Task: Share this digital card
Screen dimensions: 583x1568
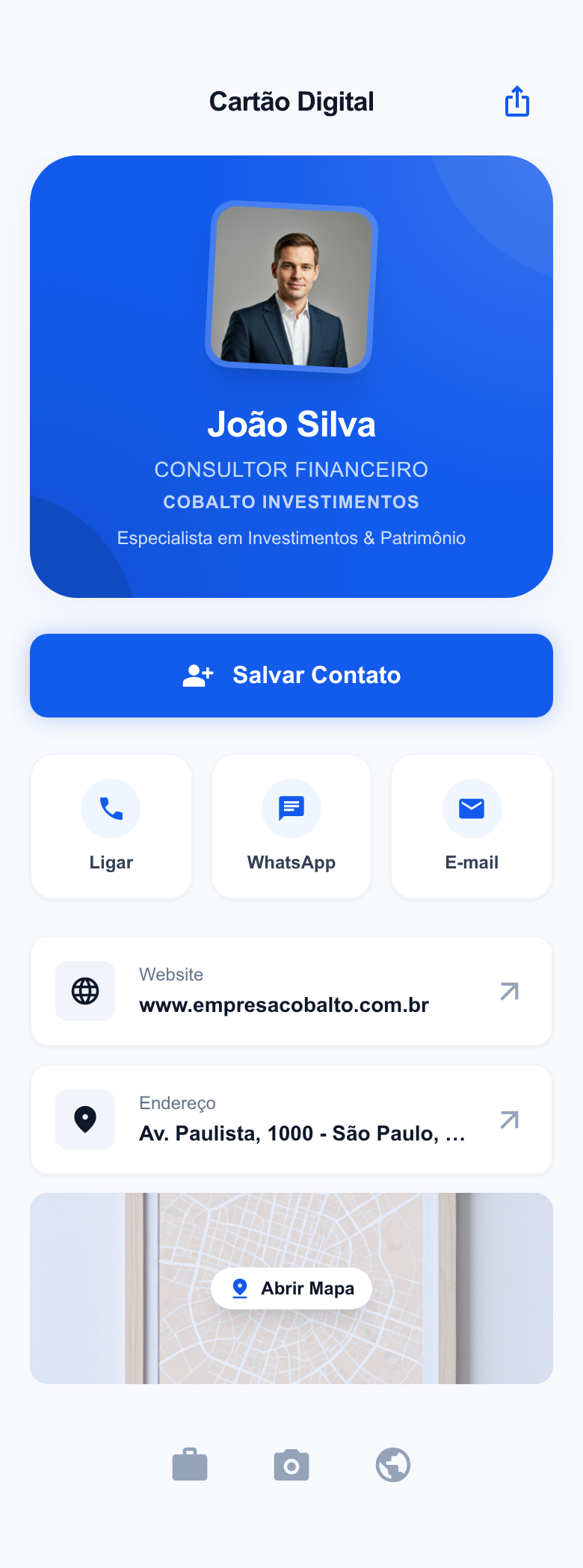Action: point(516,102)
